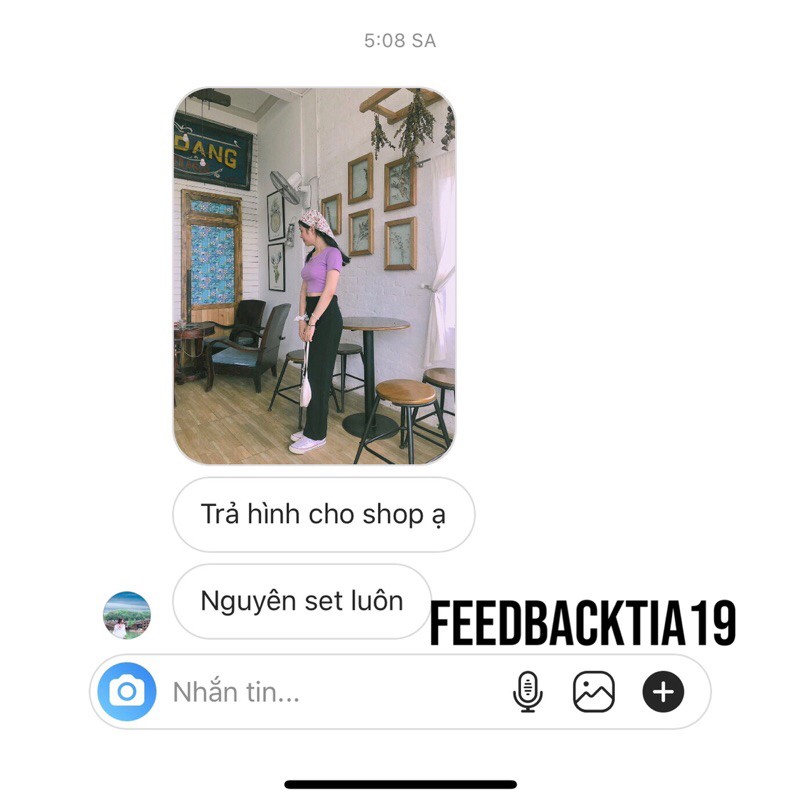Open the plus icon for more options
Screen dimensions: 800x800
[663, 691]
